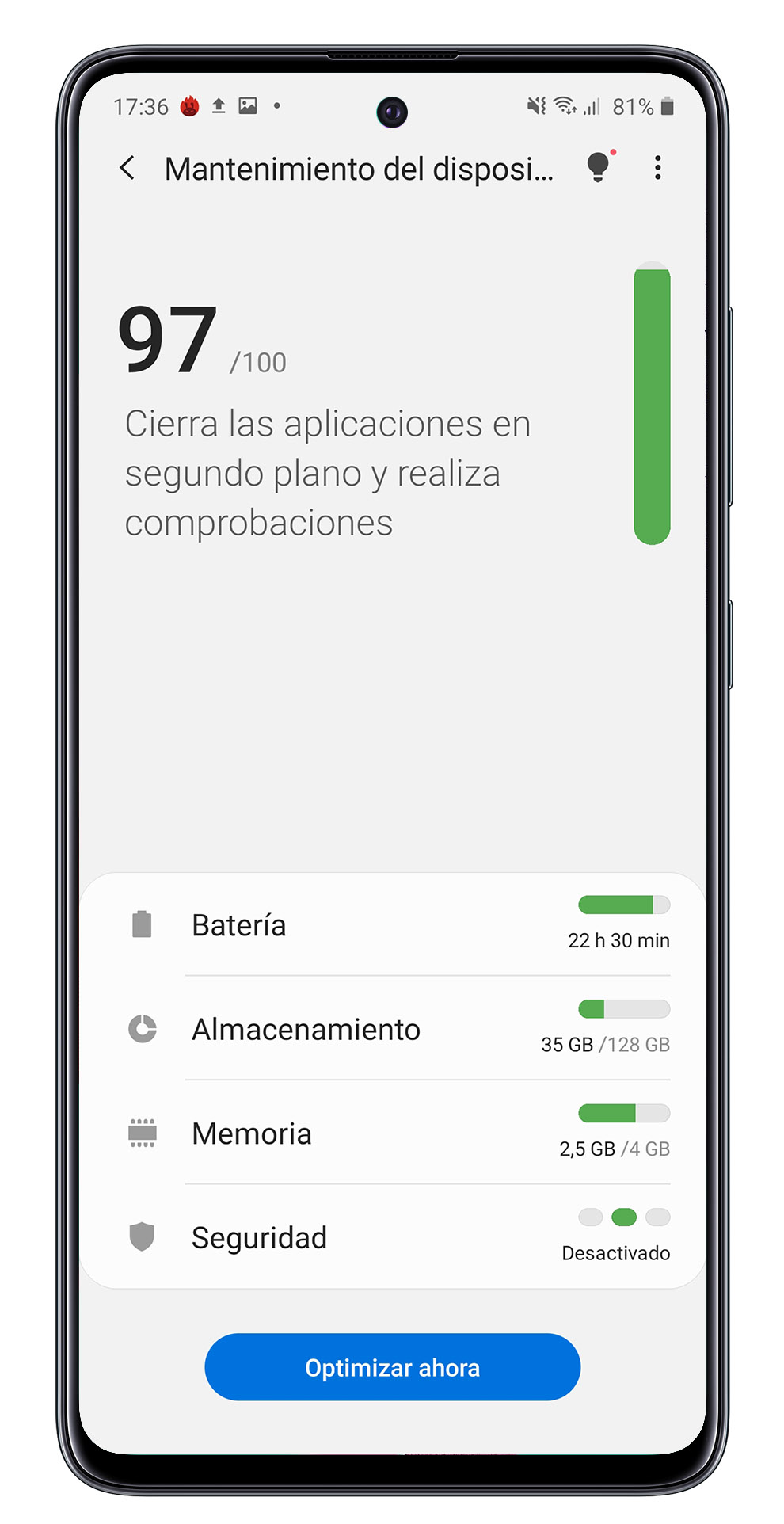The image size is (784, 1524).
Task: Open the Batería row
Action: pyautogui.click(x=393, y=924)
